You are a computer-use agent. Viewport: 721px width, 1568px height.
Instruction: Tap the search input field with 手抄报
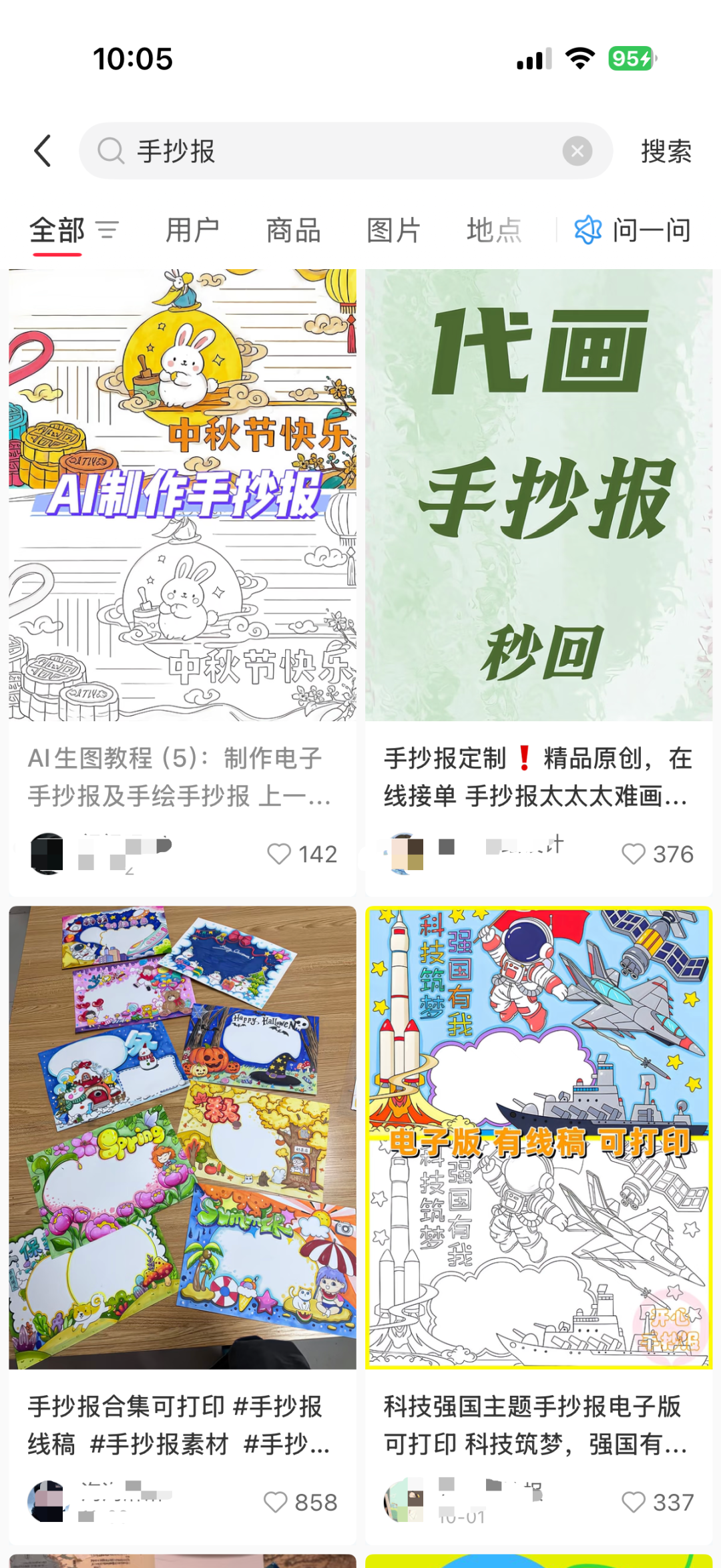click(x=300, y=151)
